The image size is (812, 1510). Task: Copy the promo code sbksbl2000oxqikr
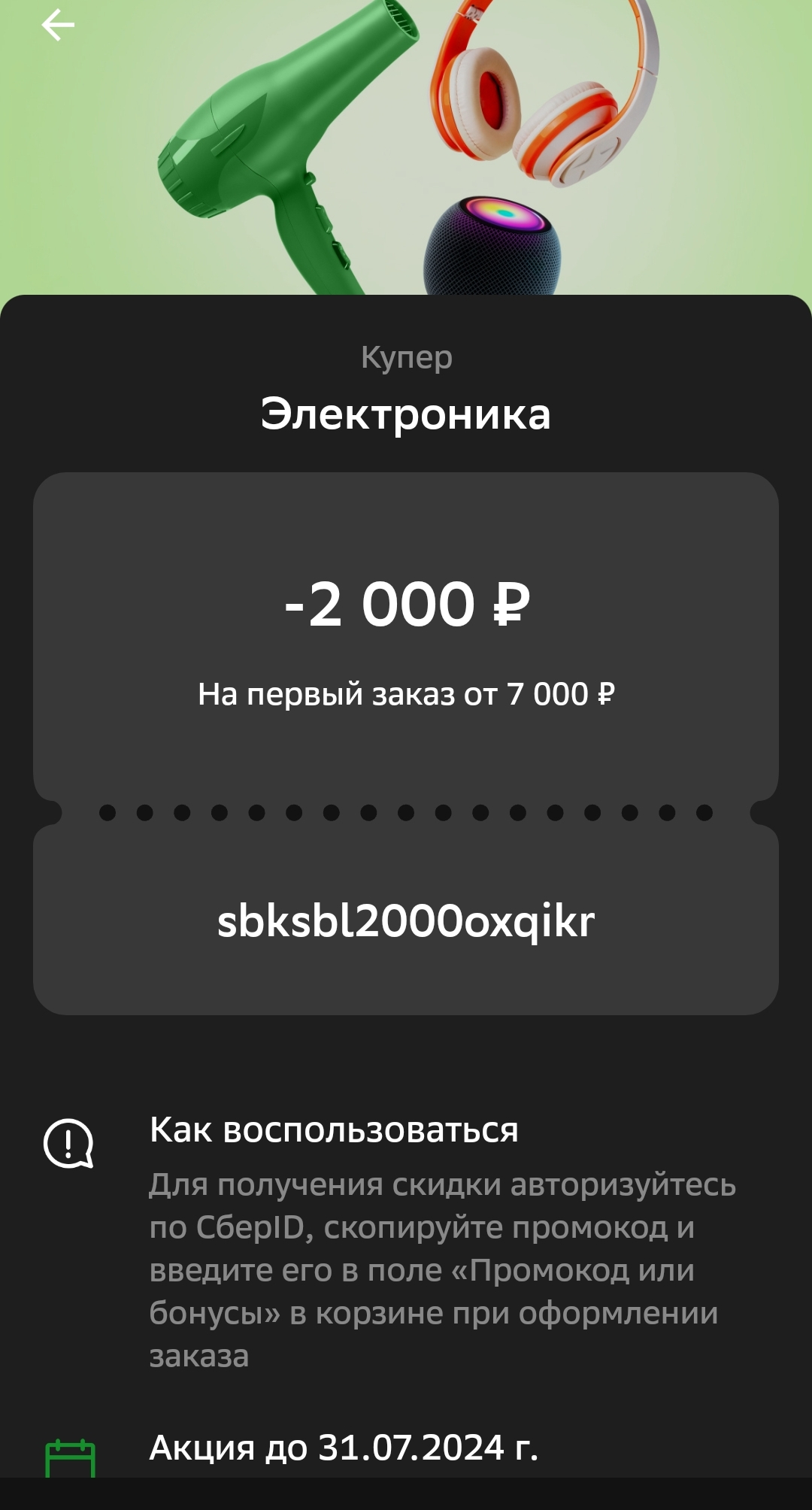click(x=406, y=921)
